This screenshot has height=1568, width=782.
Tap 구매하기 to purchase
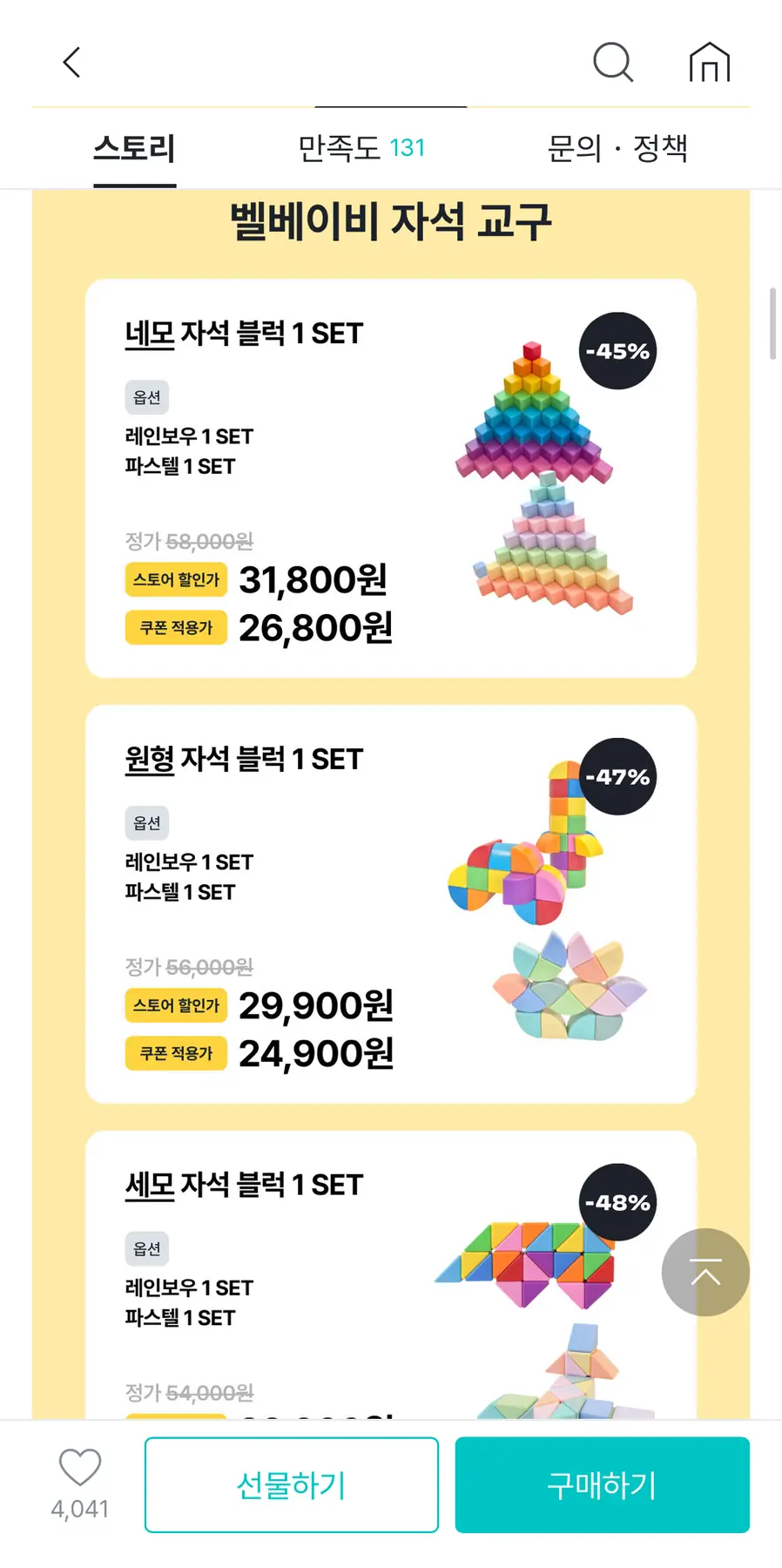pyautogui.click(x=602, y=1485)
